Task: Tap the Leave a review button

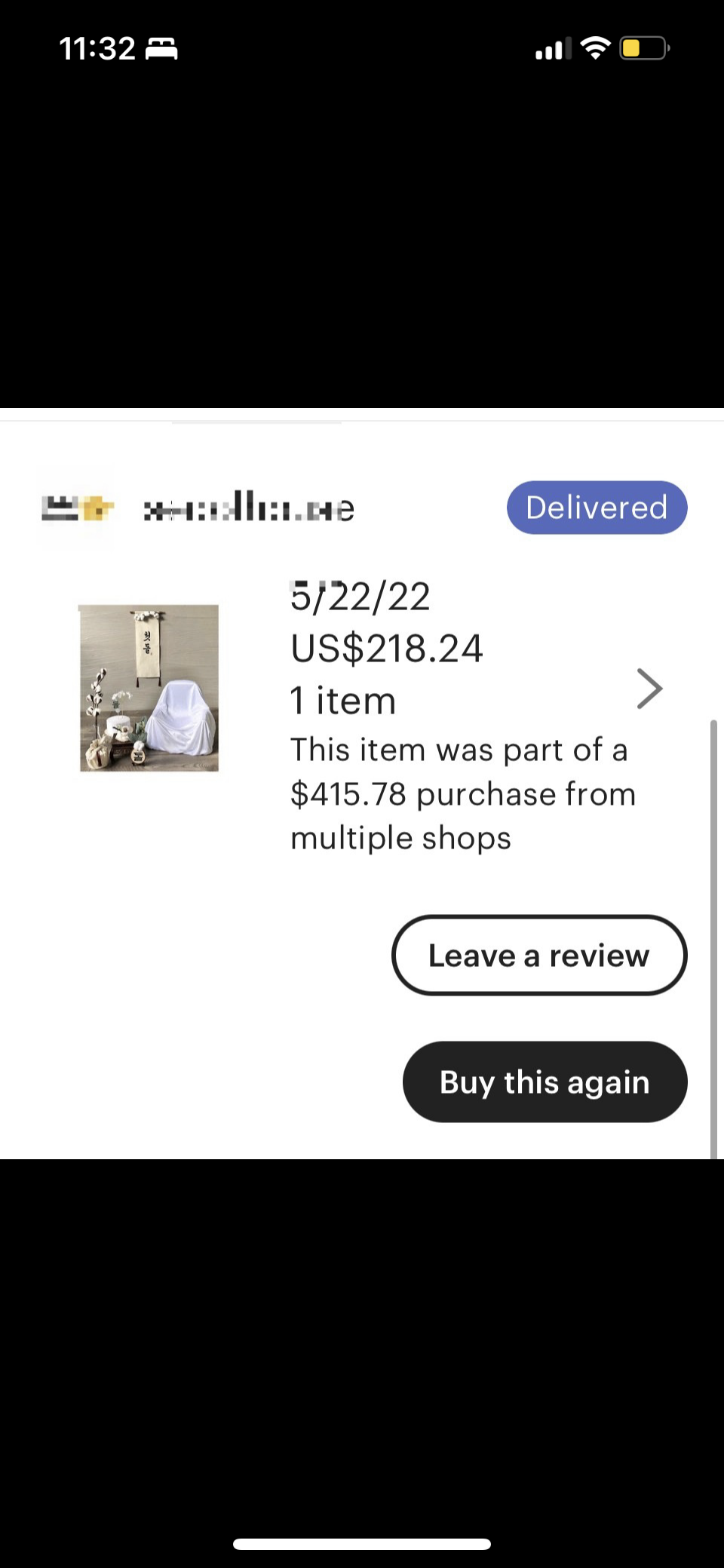Action: tap(538, 955)
